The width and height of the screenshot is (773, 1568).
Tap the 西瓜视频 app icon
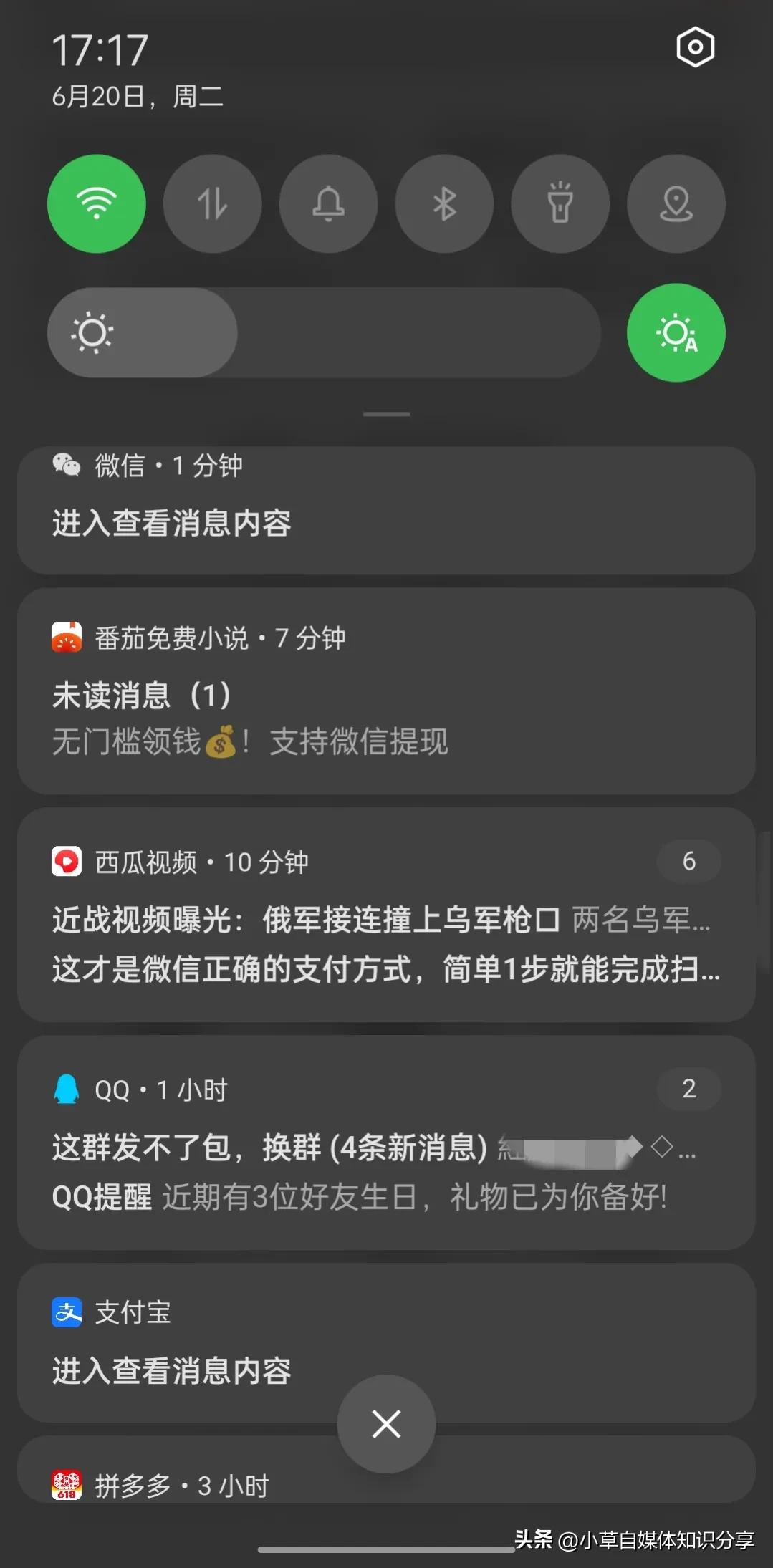pos(68,862)
